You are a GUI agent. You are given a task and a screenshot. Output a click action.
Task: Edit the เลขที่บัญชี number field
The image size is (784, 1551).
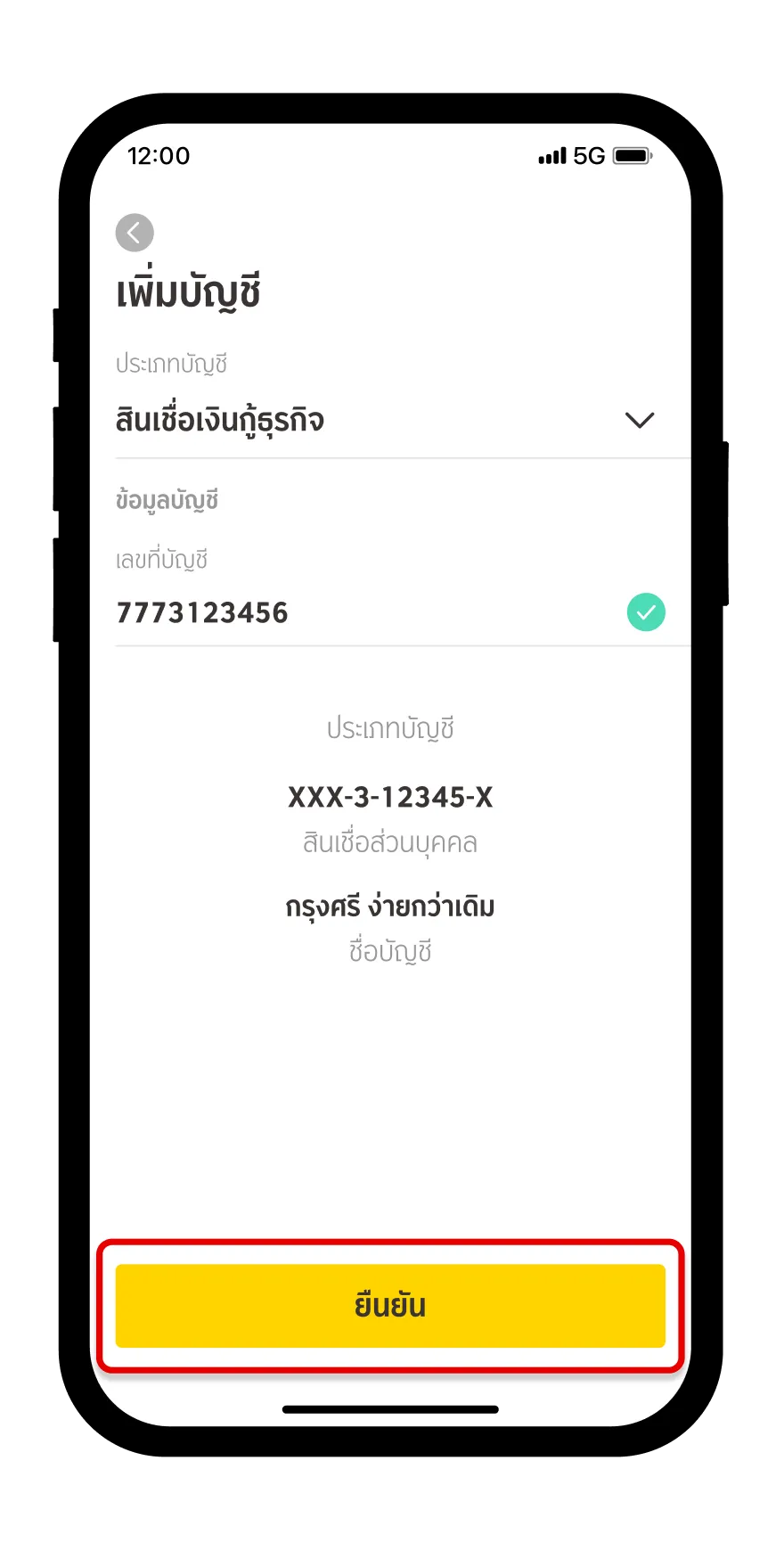click(x=356, y=612)
